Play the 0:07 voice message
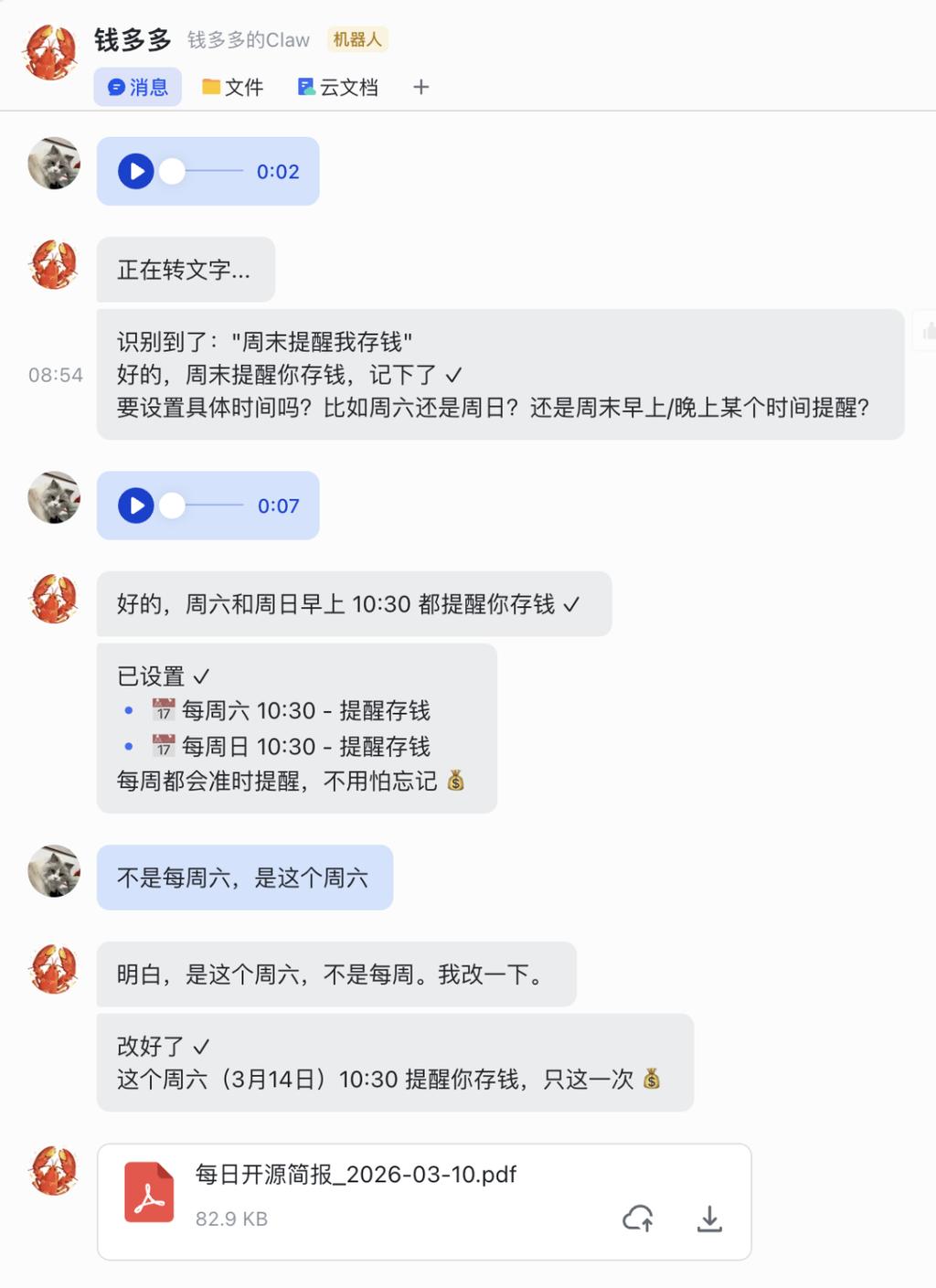The image size is (936, 1288). tap(135, 506)
